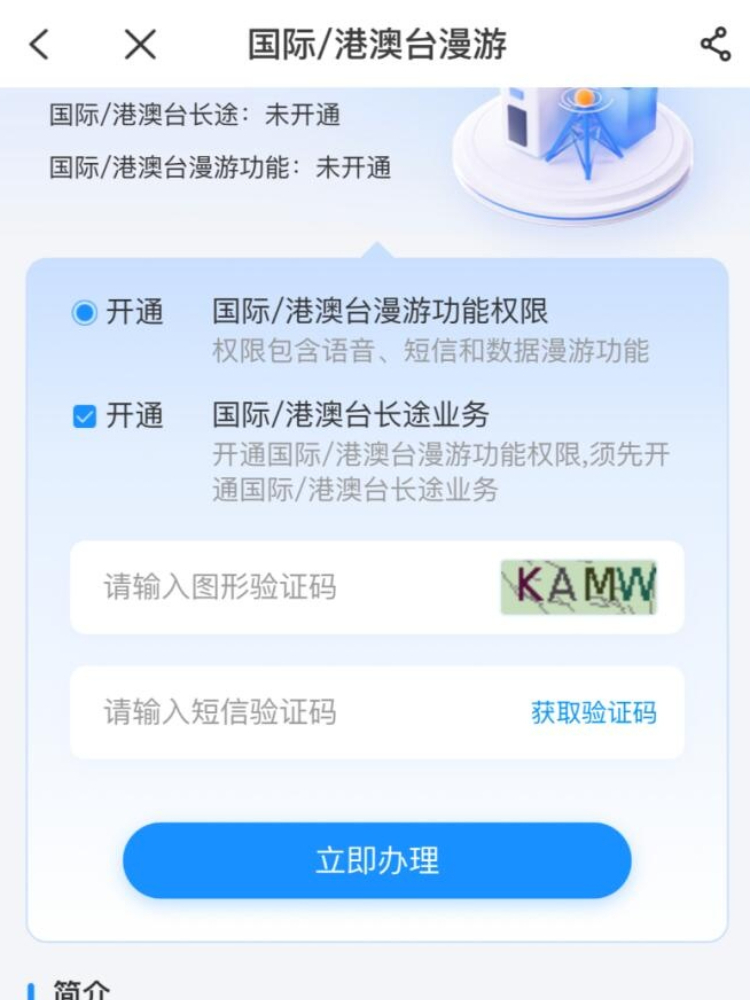The height and width of the screenshot is (1000, 750).
Task: Submit with the 立即办理 button
Action: 377,861
